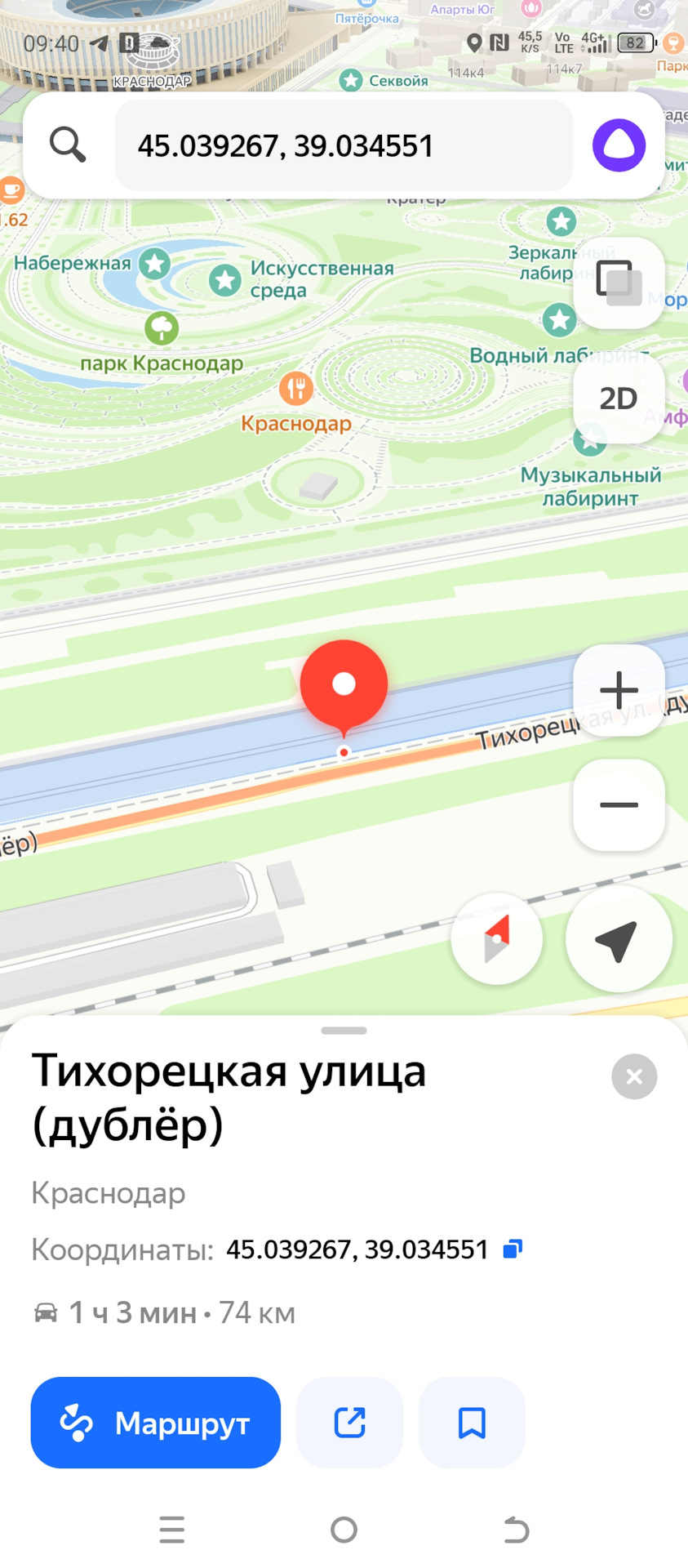This screenshot has height=1568, width=688.
Task: Share this location
Action: (349, 1423)
